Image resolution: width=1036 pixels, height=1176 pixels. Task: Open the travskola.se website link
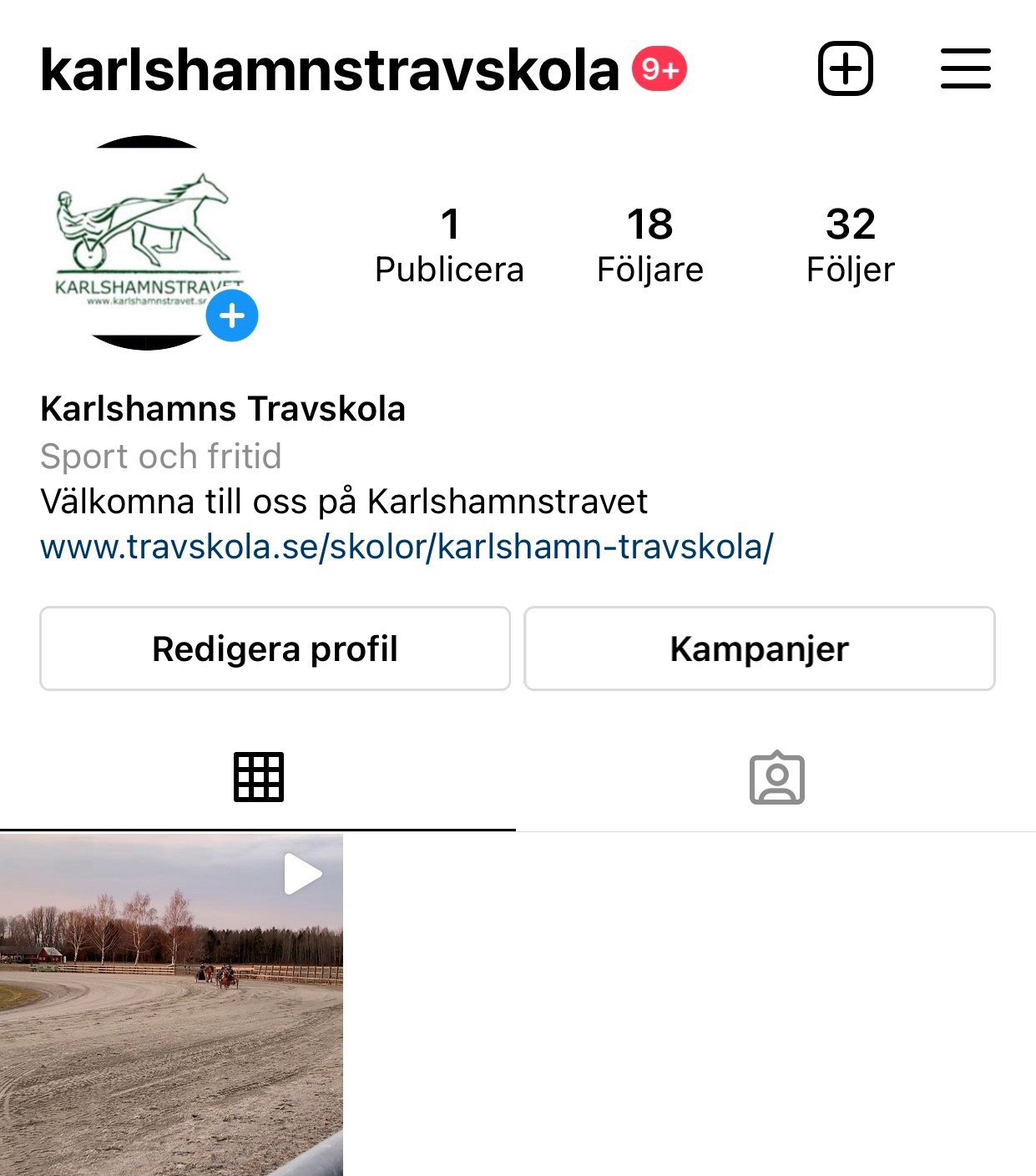pos(407,548)
